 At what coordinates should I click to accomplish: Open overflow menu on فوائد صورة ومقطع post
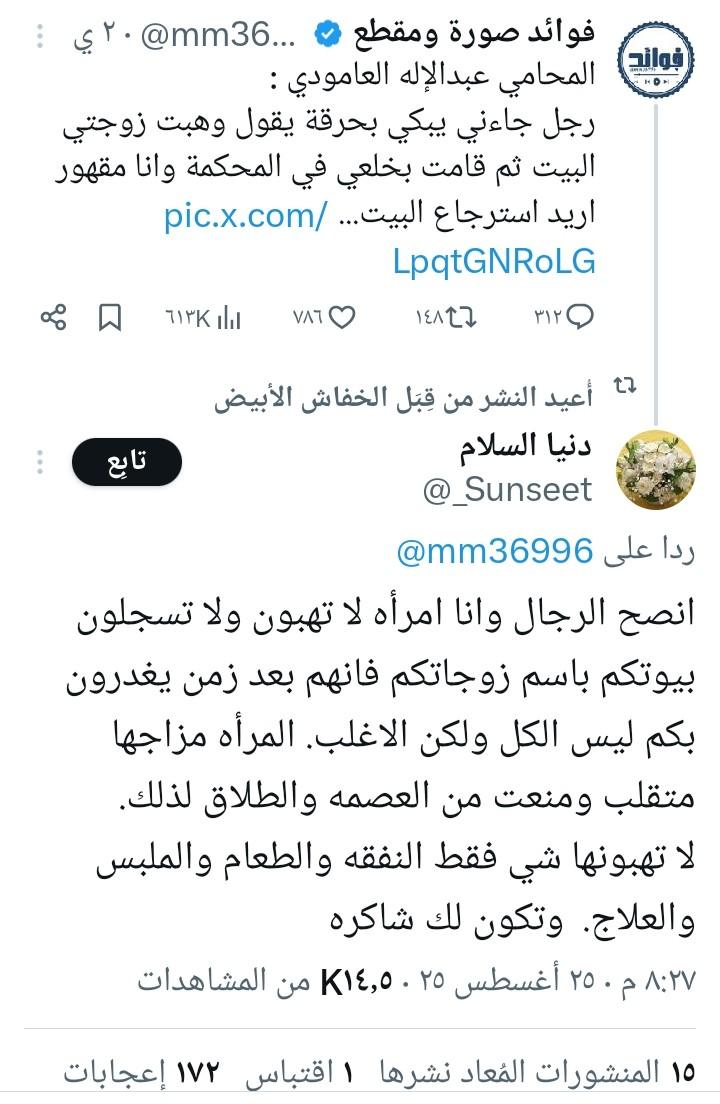tap(40, 38)
